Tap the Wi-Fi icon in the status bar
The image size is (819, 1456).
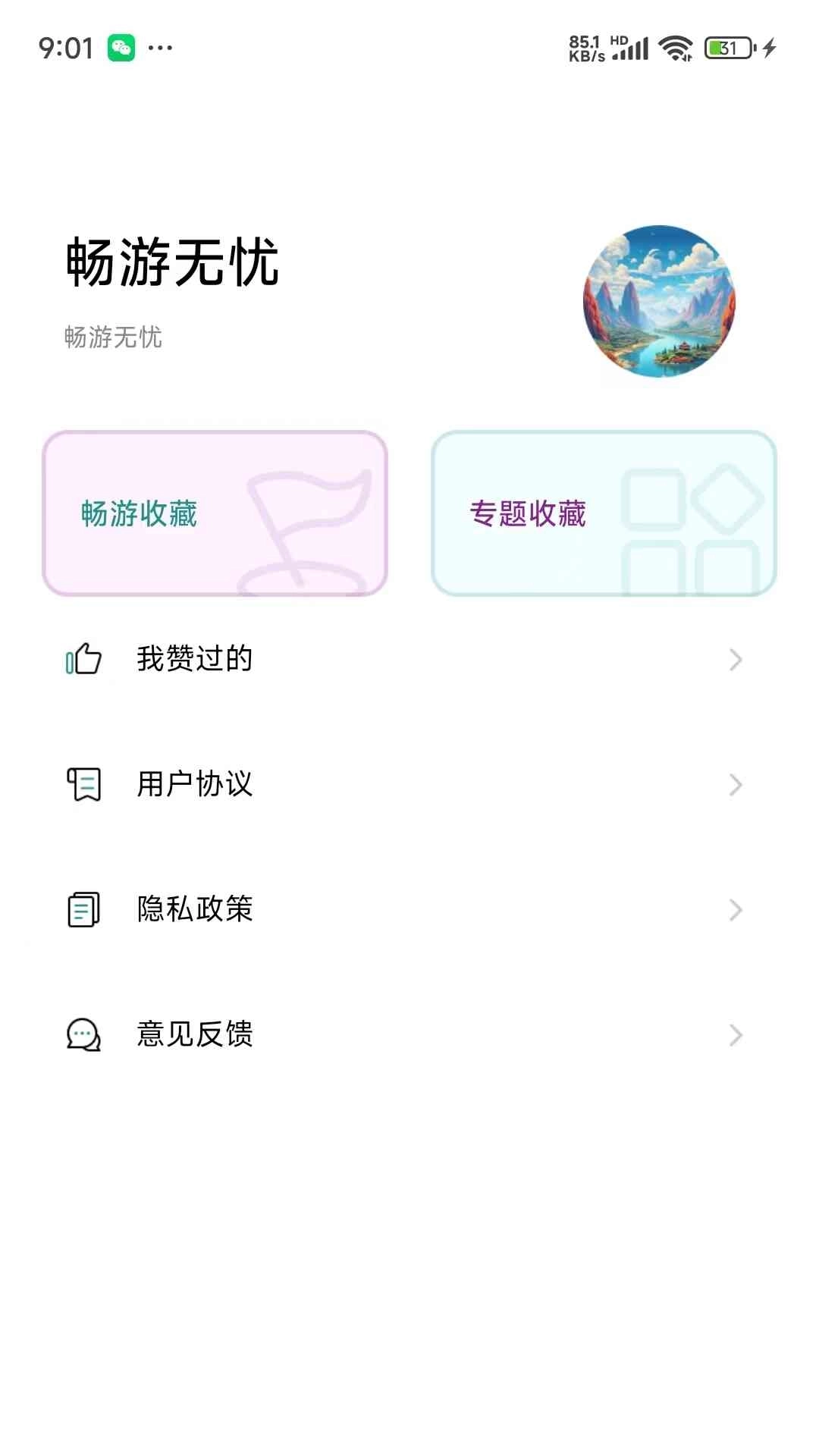click(673, 47)
